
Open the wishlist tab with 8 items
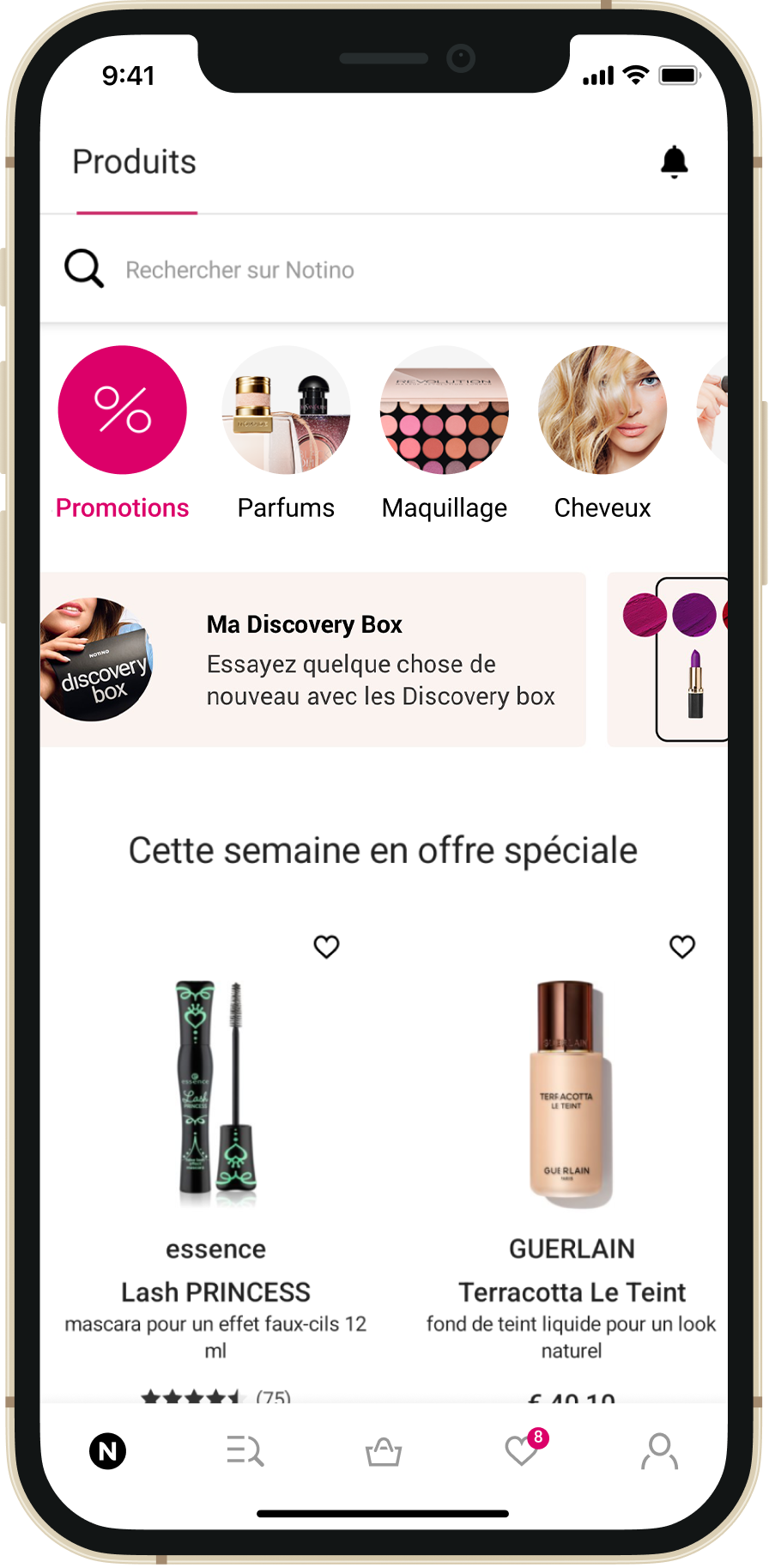(x=522, y=1451)
